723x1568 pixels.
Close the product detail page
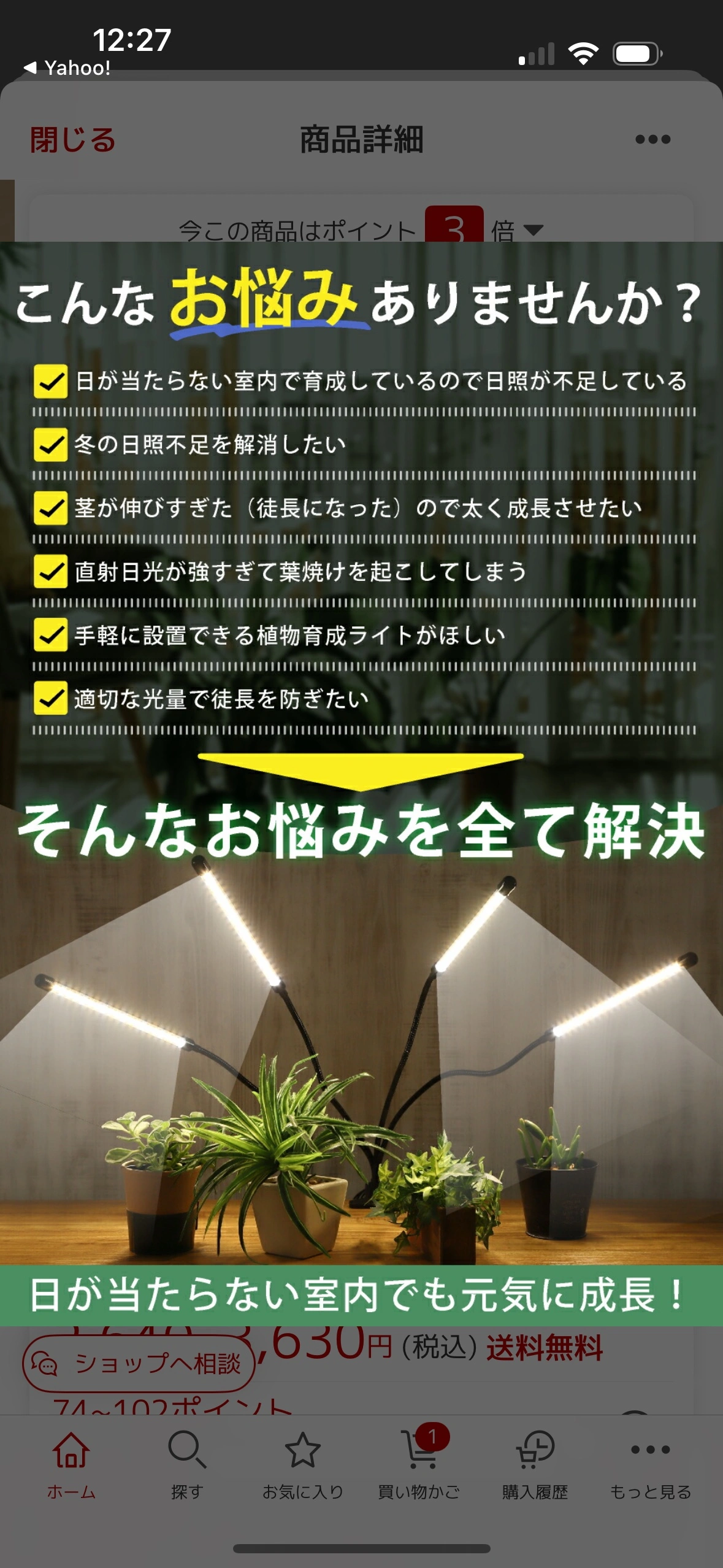(72, 140)
